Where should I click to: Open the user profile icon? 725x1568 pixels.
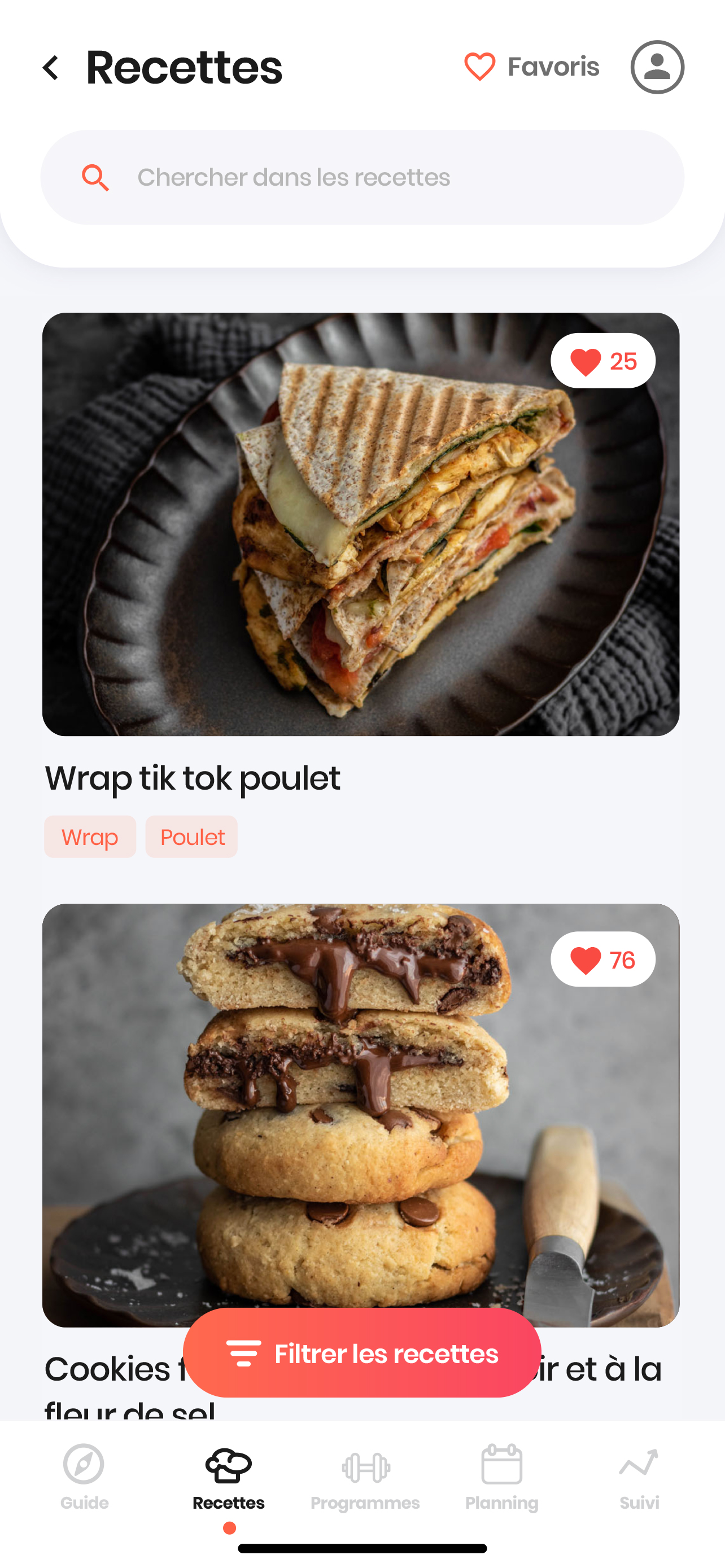point(657,67)
